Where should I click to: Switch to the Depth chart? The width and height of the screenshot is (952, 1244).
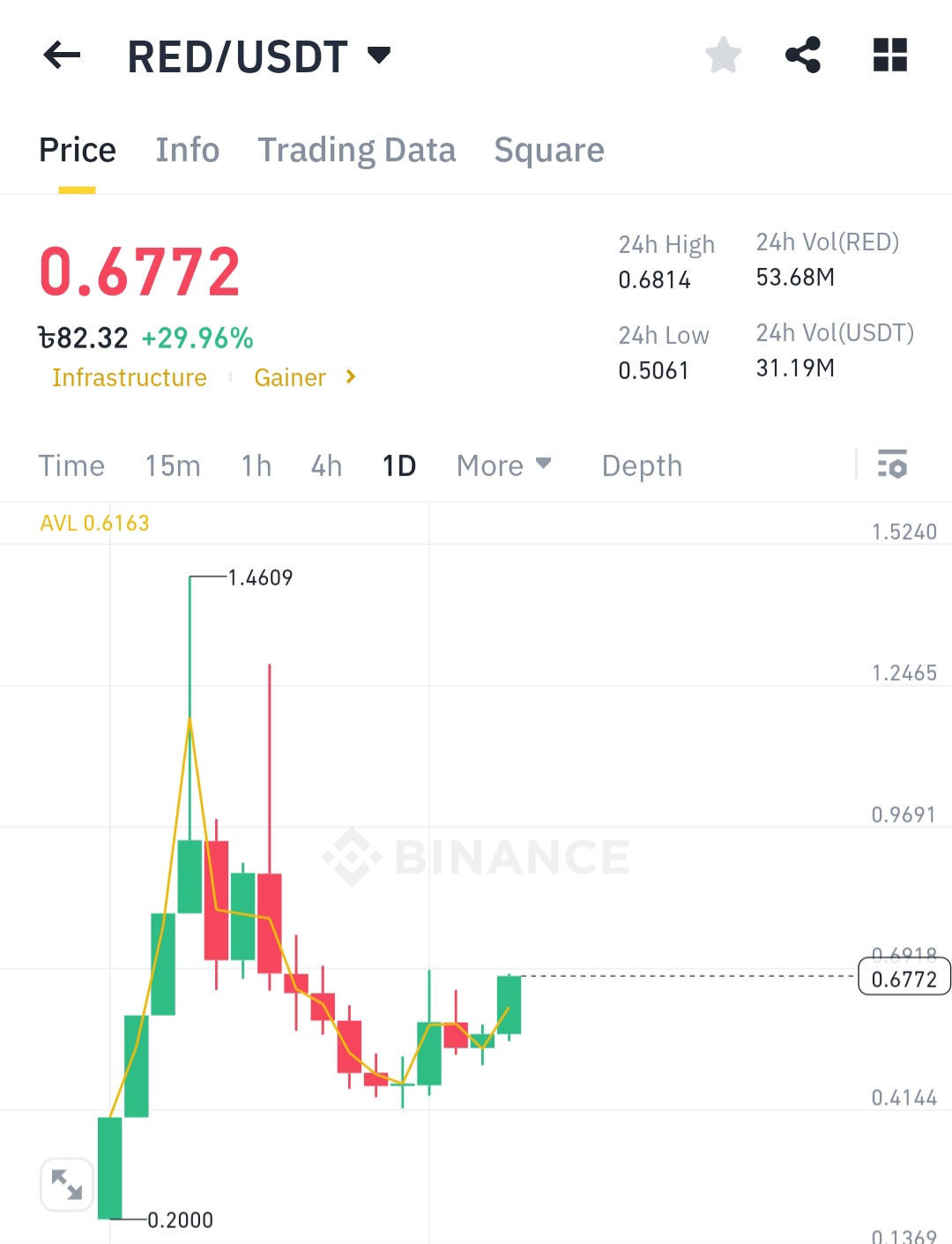click(642, 466)
